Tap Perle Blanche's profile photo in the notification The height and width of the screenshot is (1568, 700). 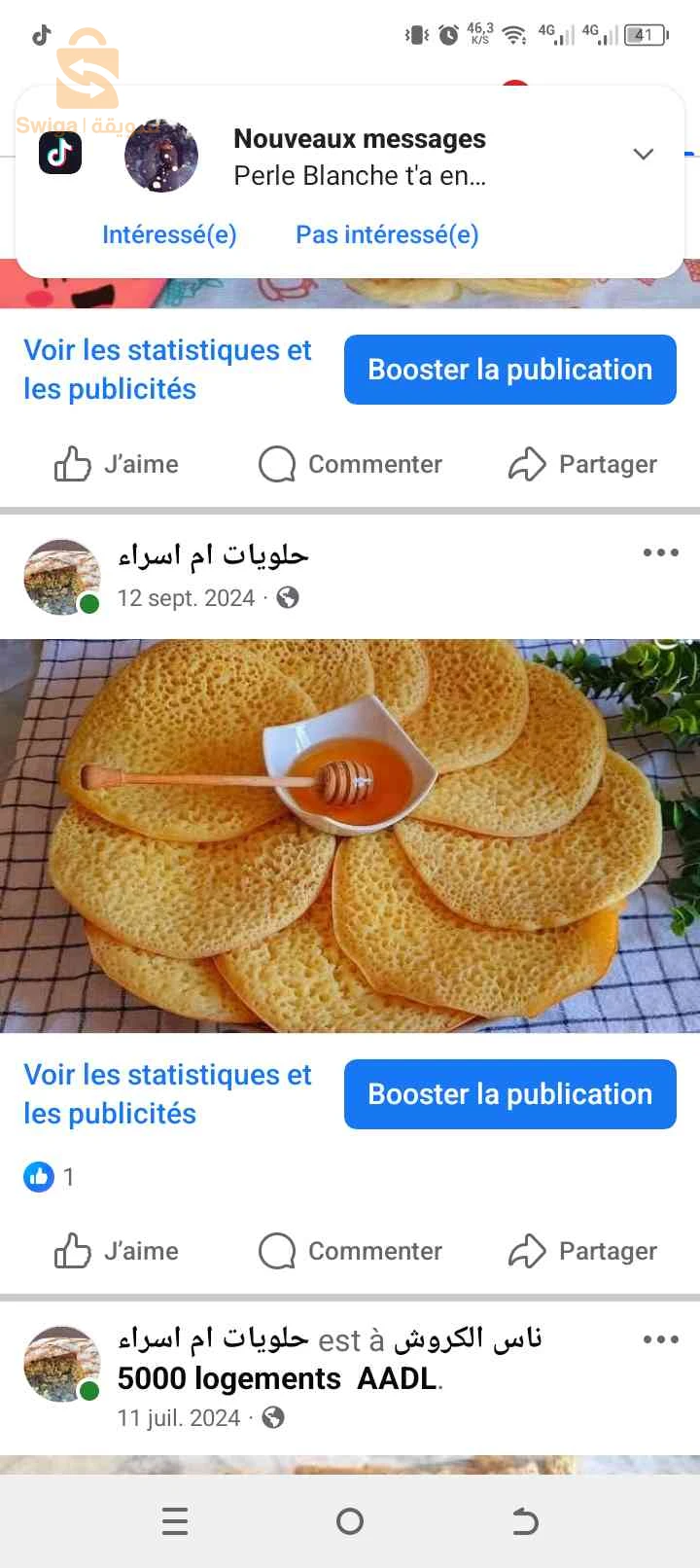(161, 156)
